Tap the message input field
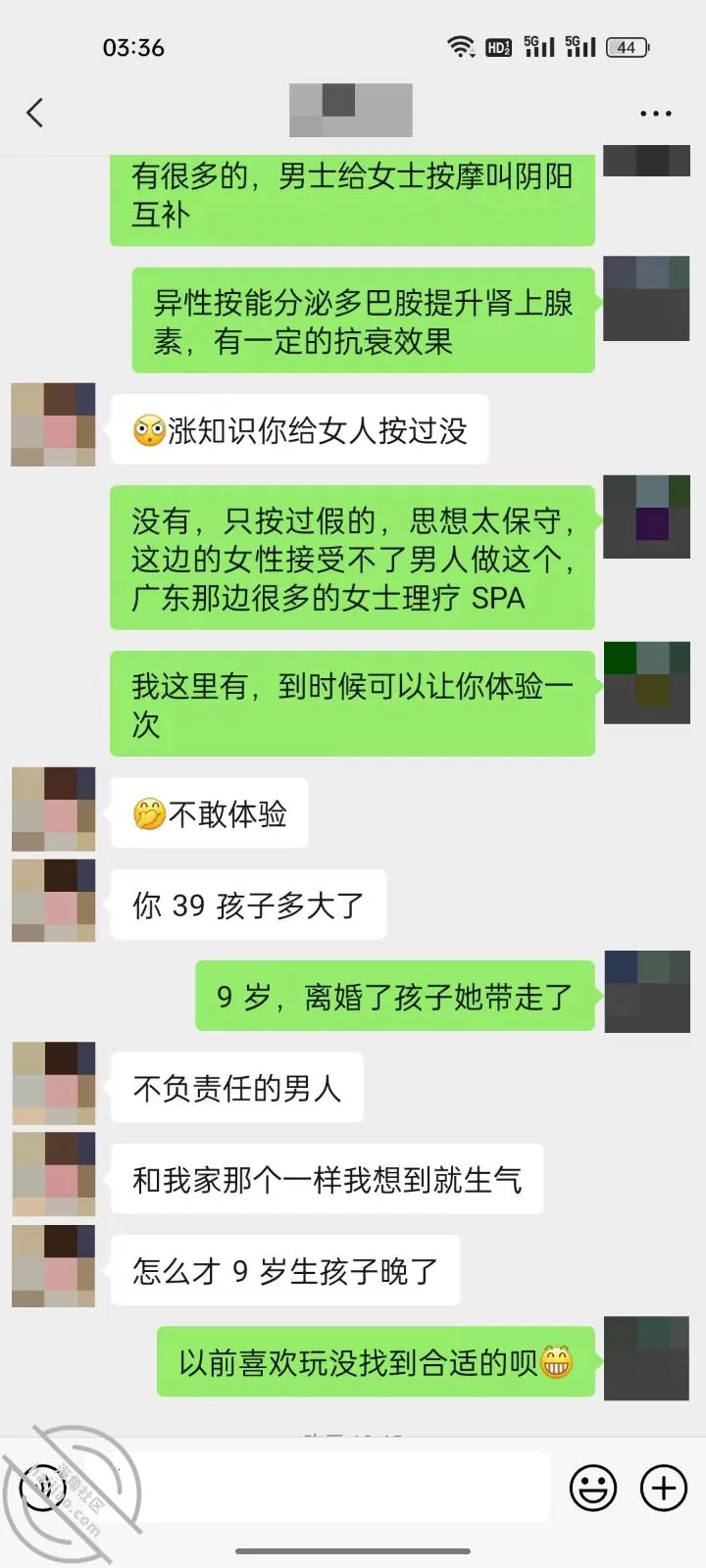706x1568 pixels. [x=317, y=1487]
